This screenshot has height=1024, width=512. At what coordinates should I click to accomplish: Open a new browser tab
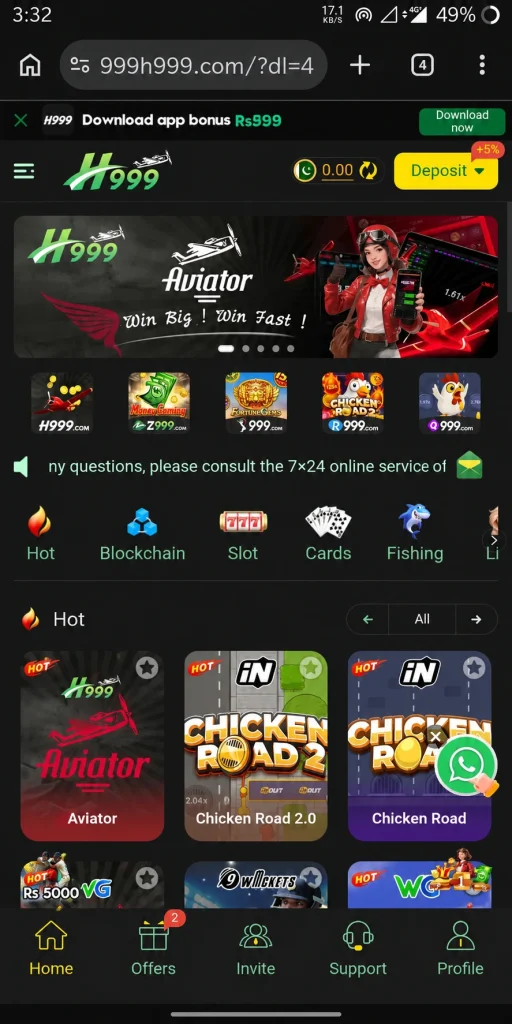click(x=360, y=65)
